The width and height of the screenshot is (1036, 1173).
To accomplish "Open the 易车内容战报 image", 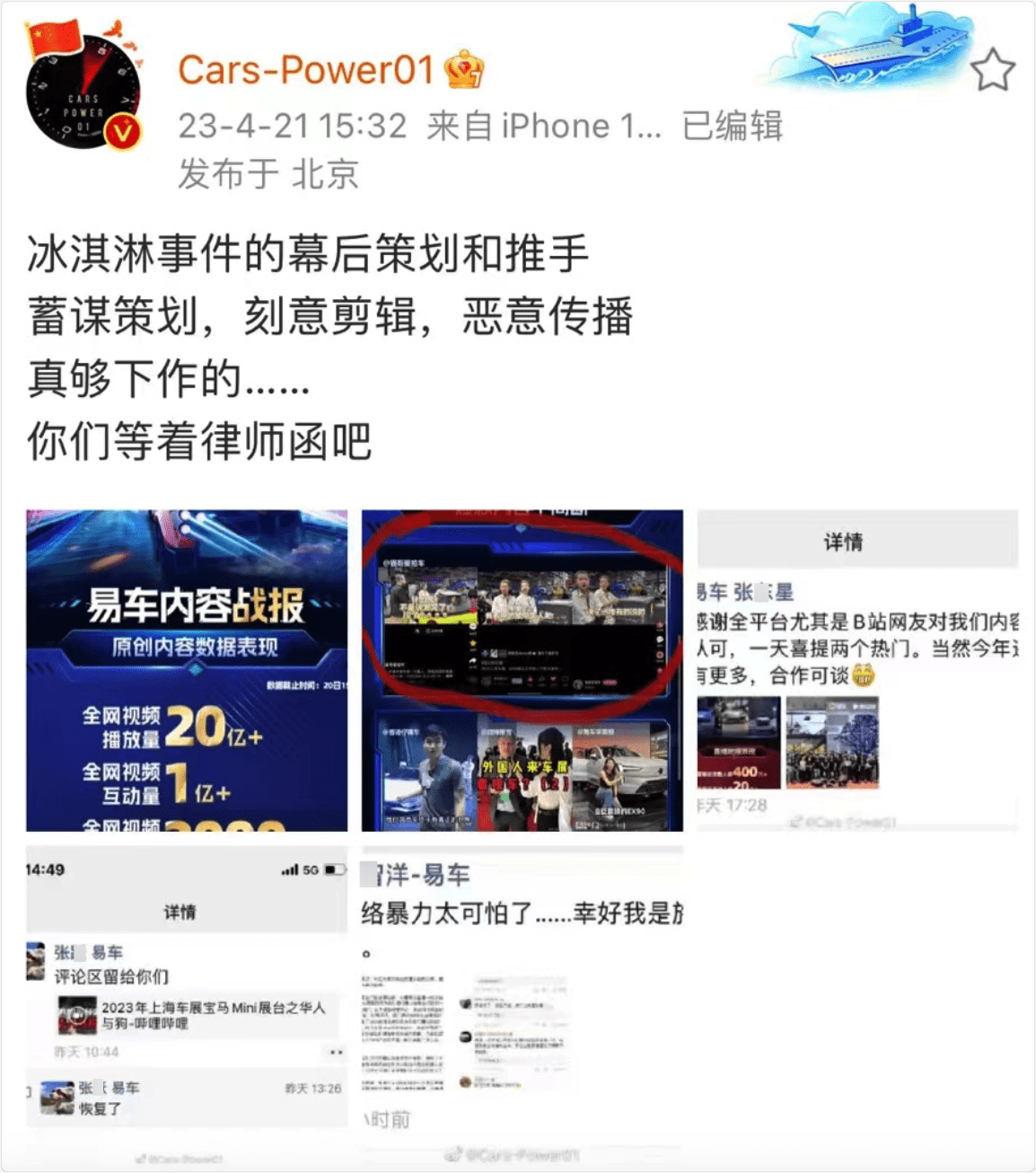I will (x=187, y=670).
